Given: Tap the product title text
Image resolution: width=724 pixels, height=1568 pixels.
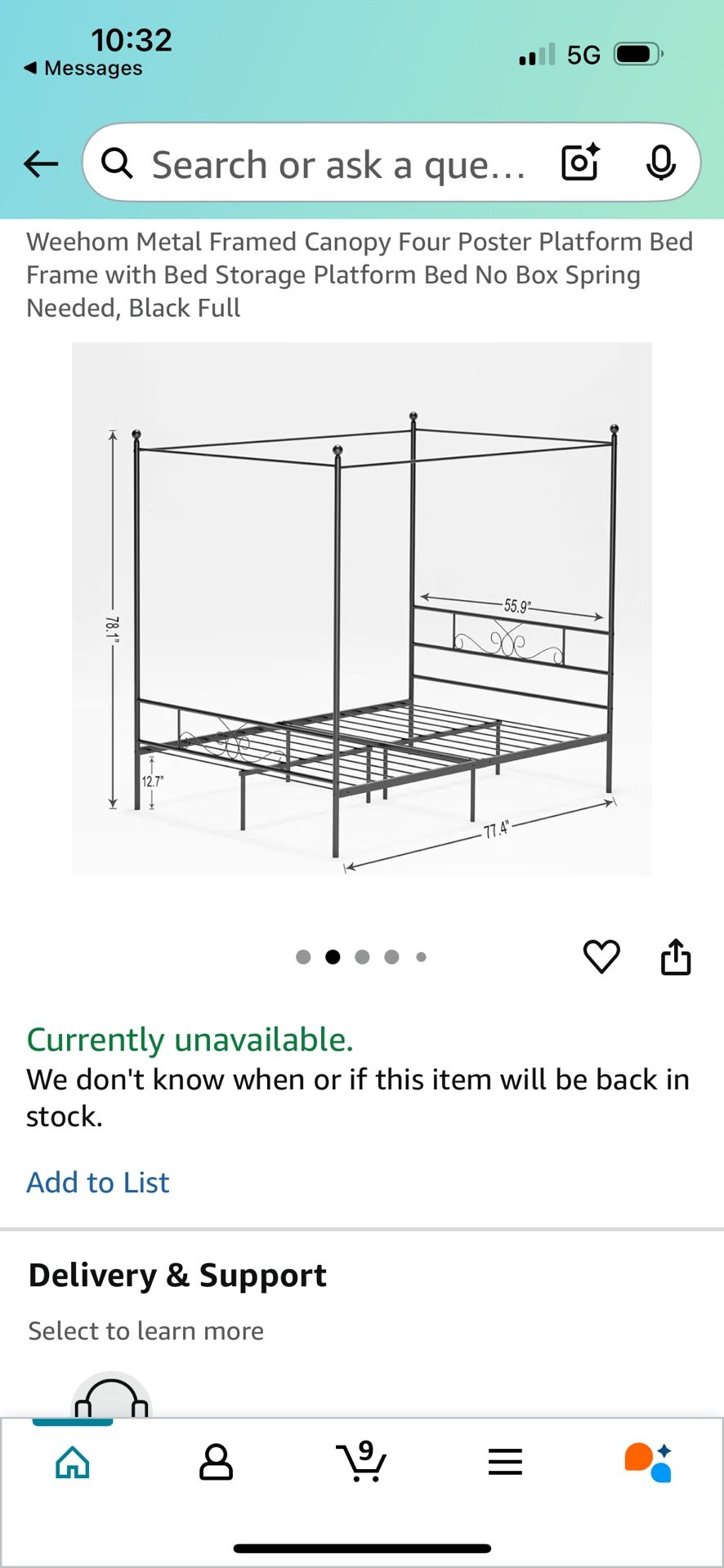Looking at the screenshot, I should 360,274.
